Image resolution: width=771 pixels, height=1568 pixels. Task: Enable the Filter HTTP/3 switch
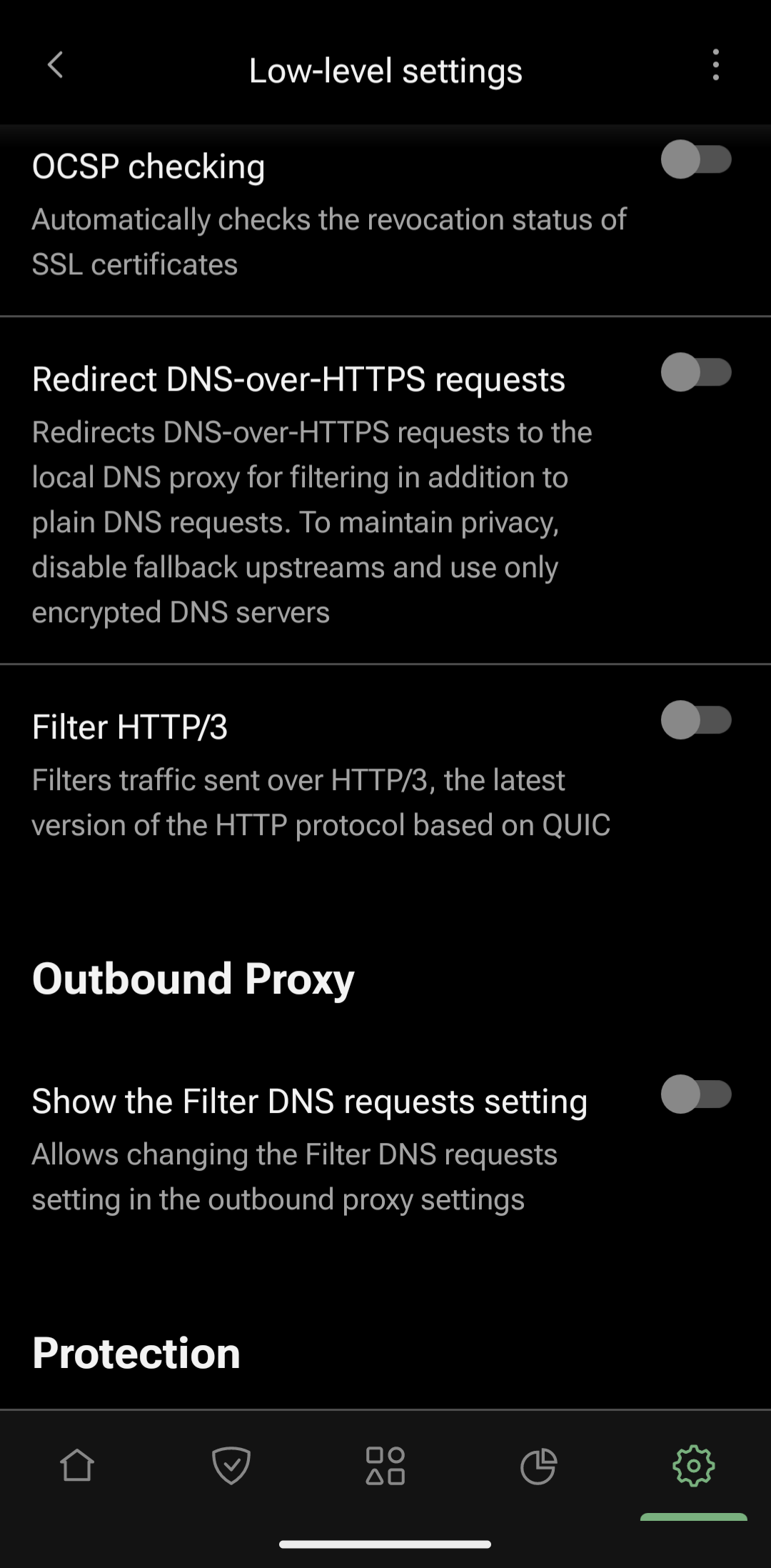point(696,720)
